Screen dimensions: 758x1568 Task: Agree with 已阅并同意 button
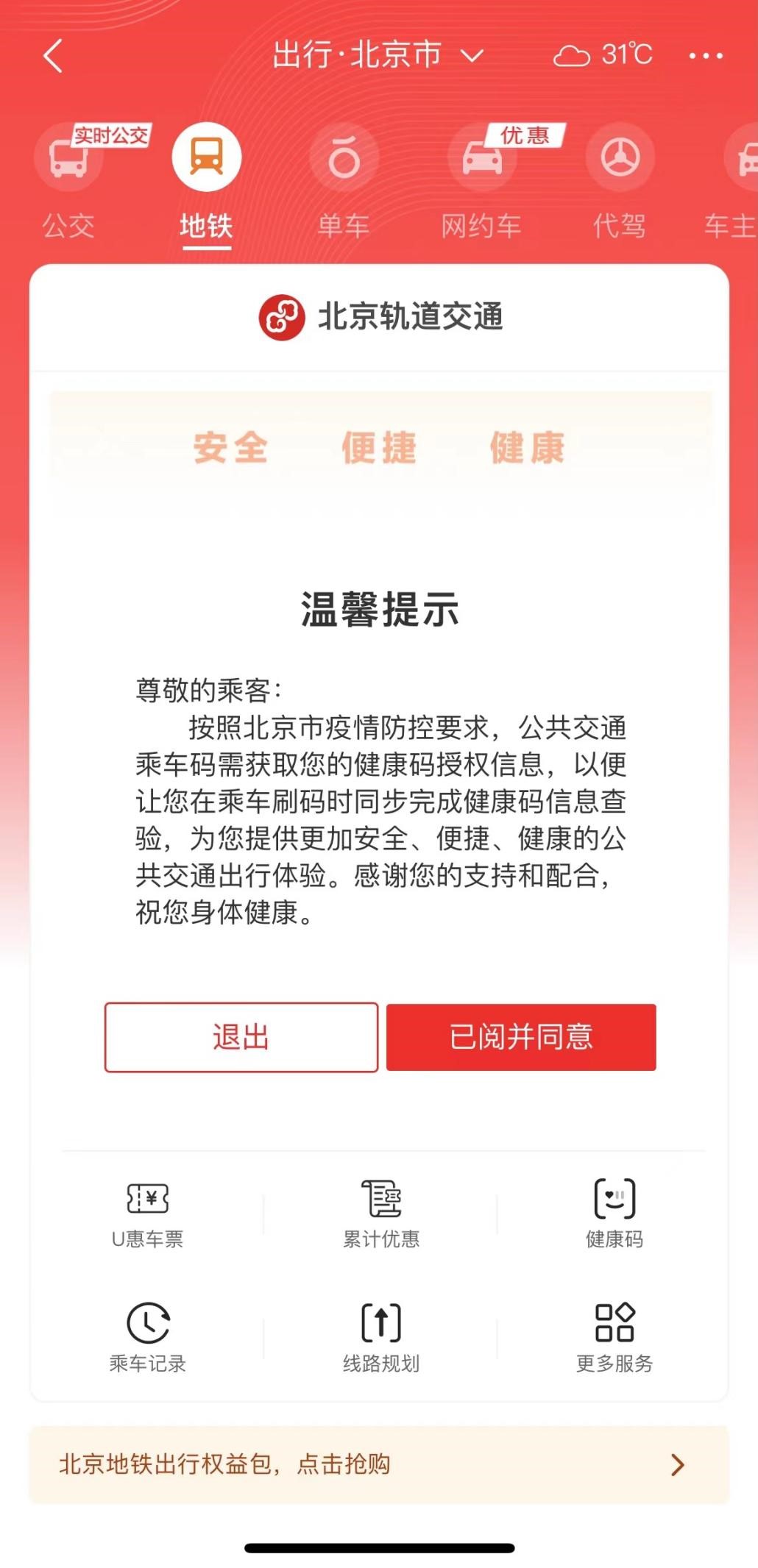click(521, 1037)
